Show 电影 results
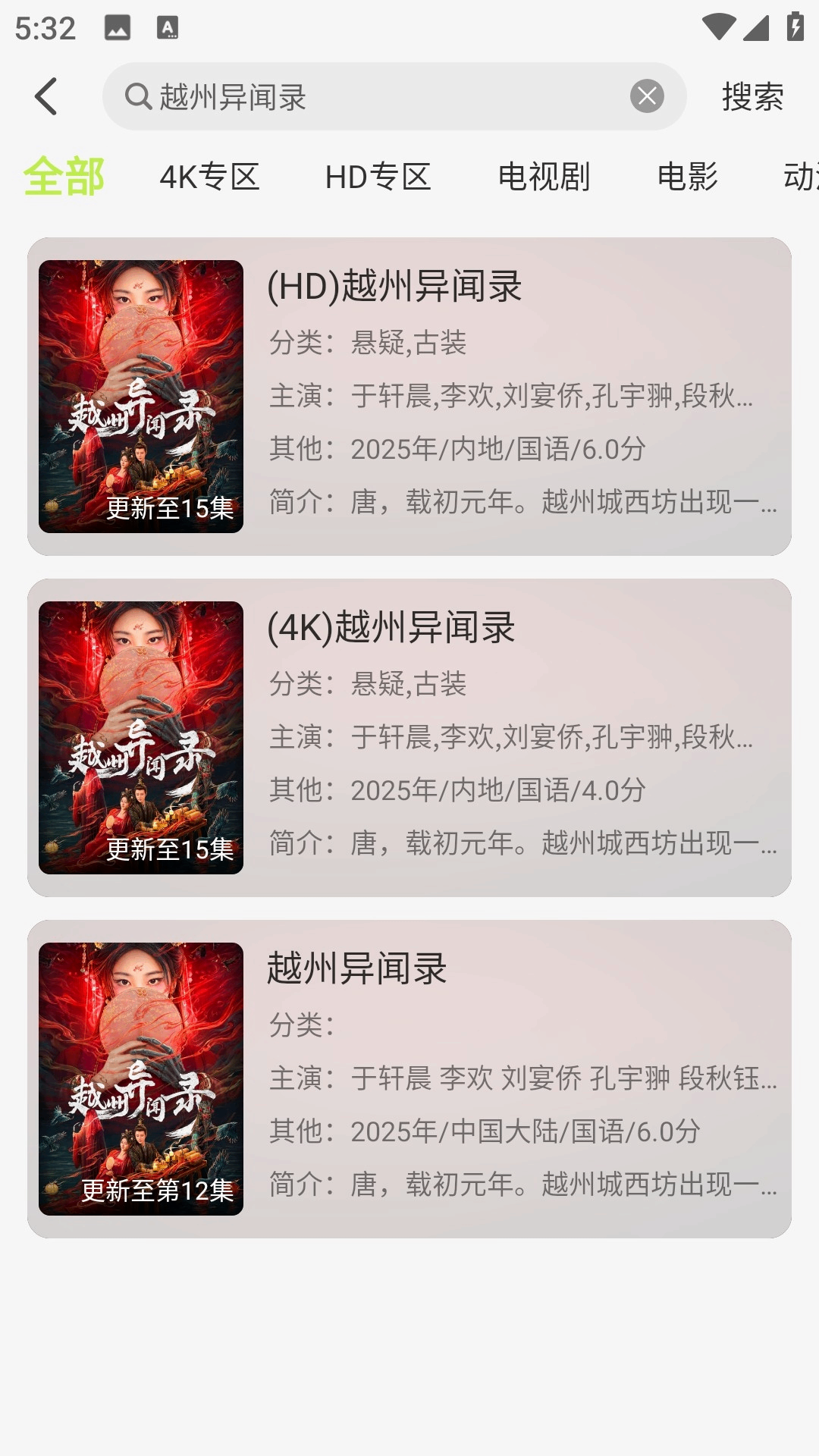Viewport: 819px width, 1456px height. (x=687, y=177)
